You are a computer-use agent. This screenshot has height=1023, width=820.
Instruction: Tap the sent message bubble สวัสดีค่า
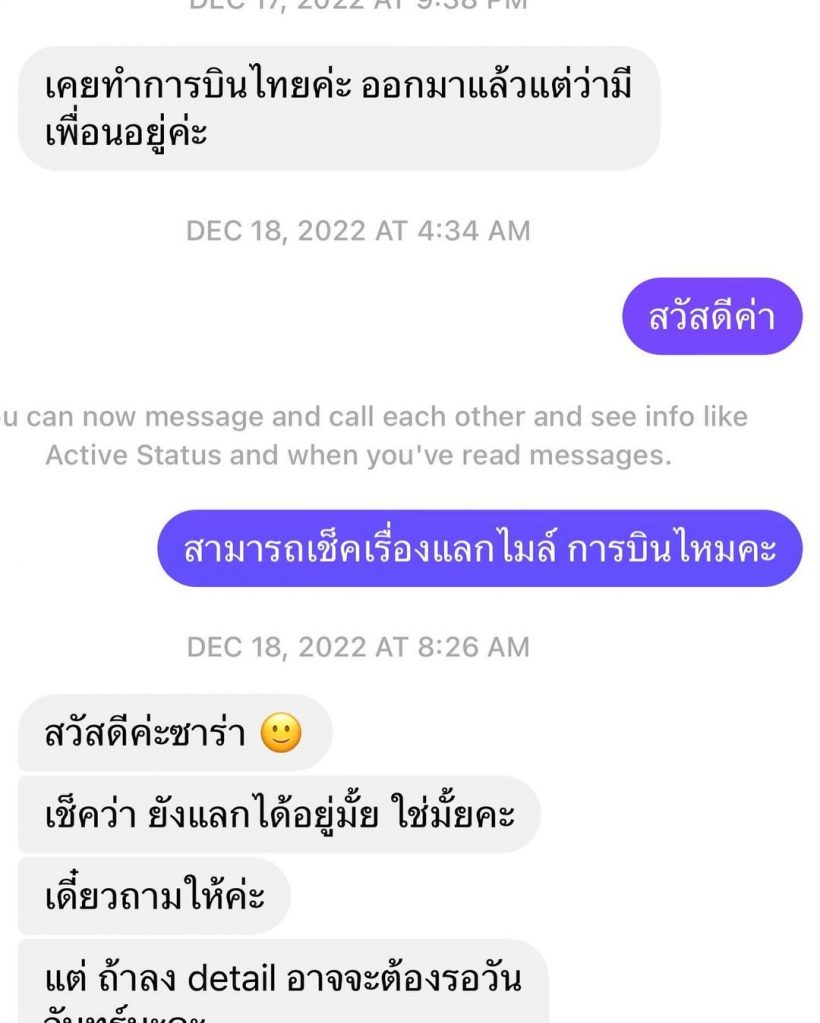pyautogui.click(x=711, y=317)
